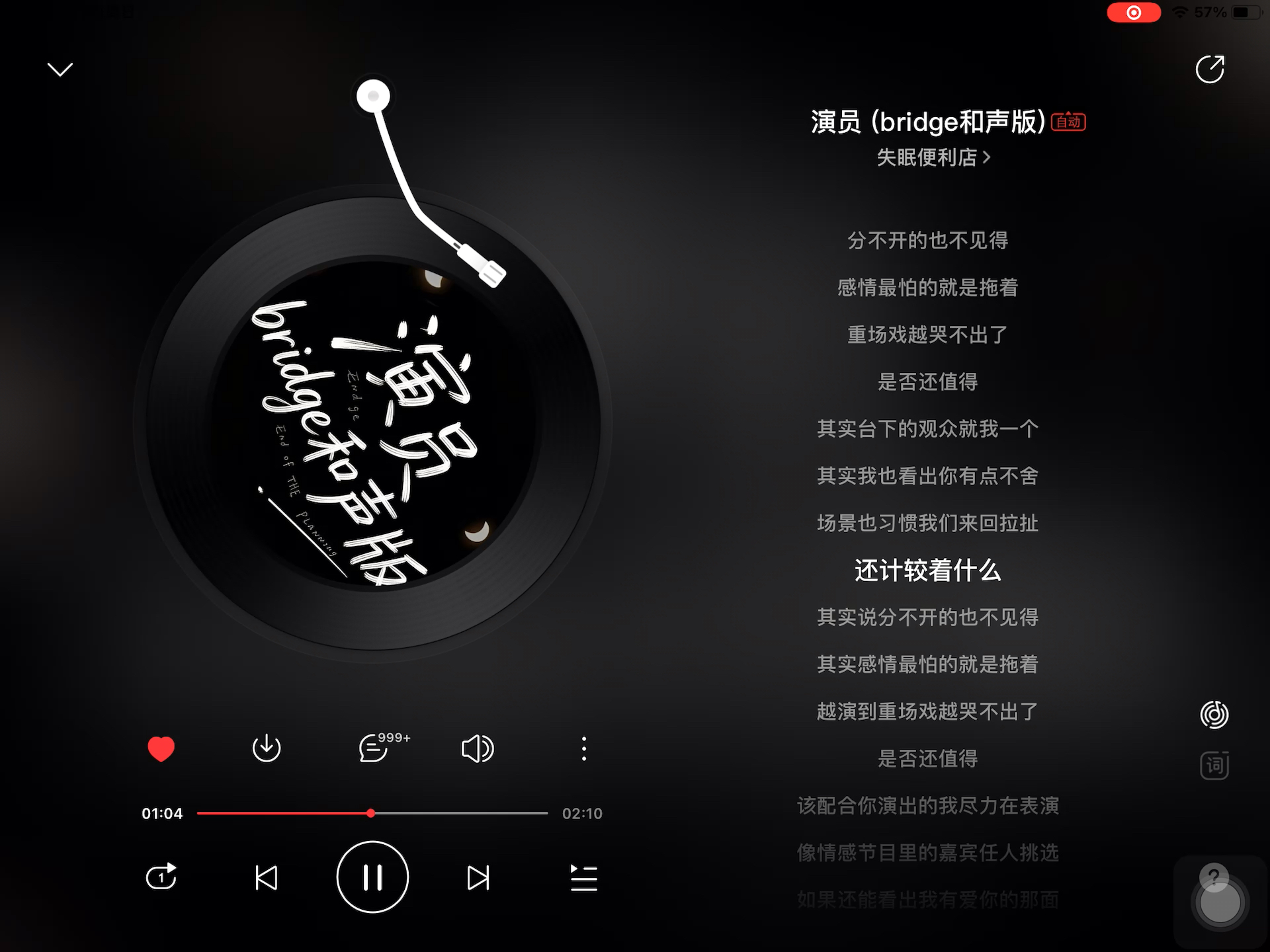Image resolution: width=1270 pixels, height=952 pixels.
Task: Share this song
Action: point(1210,69)
